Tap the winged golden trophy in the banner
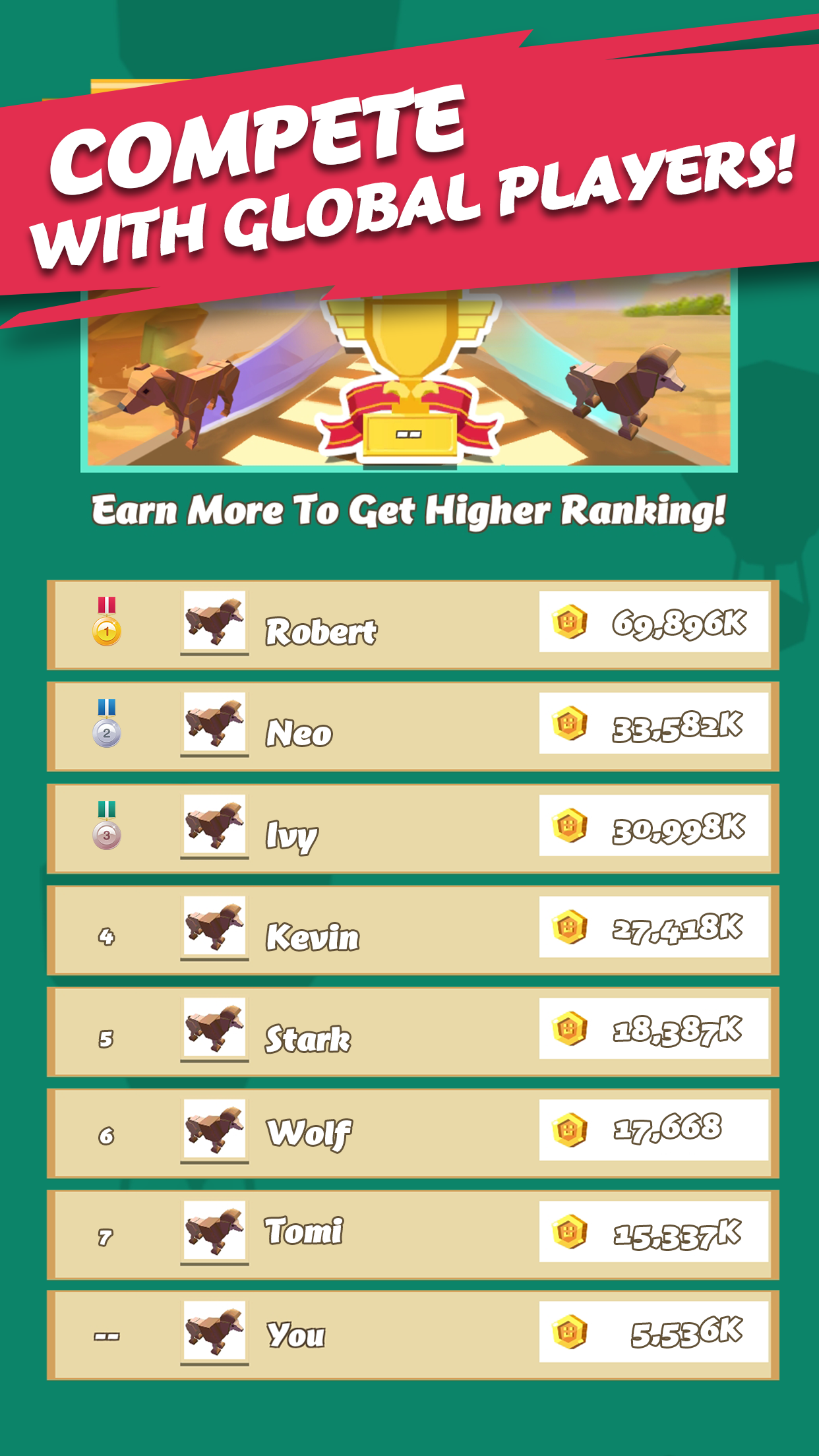The height and width of the screenshot is (1456, 819). tap(409, 359)
